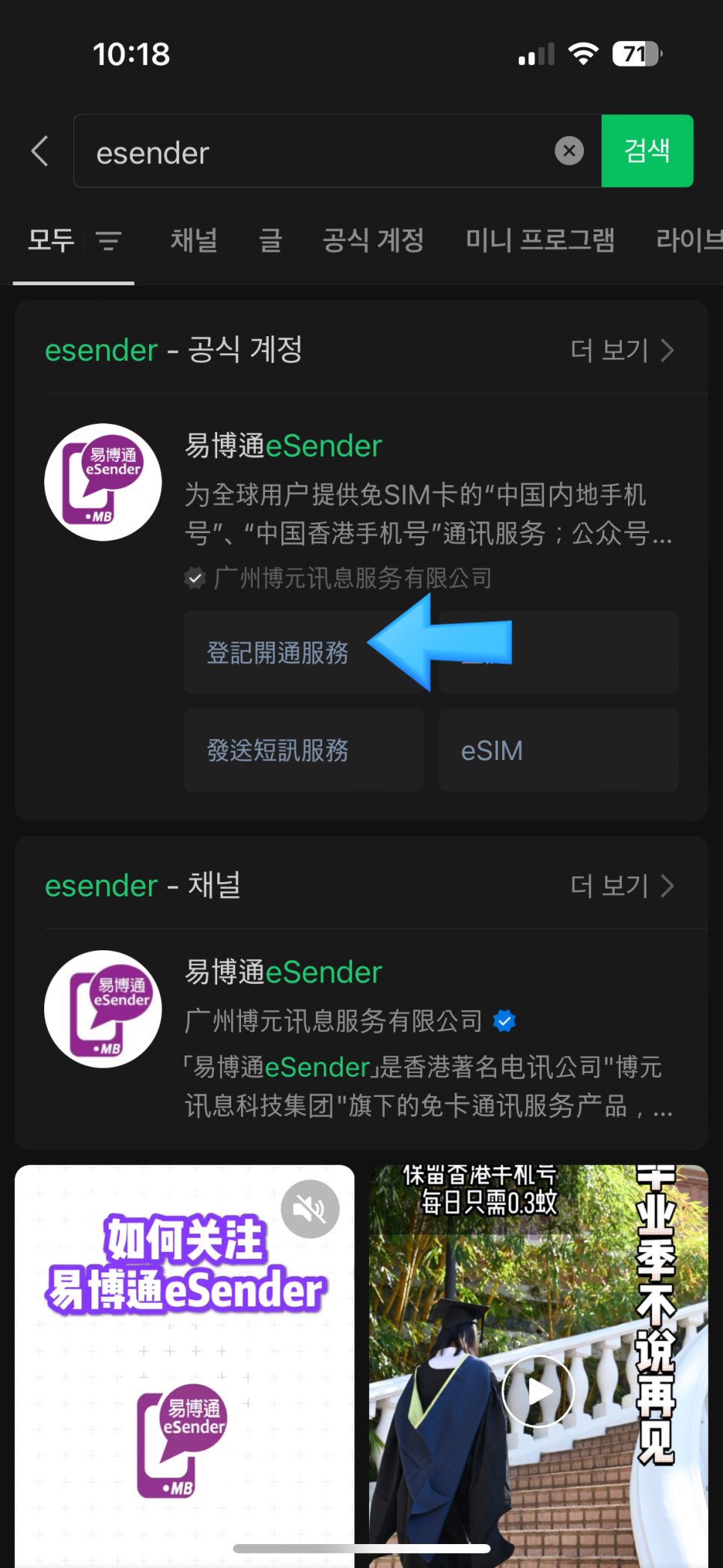Tap the green 검색 search button
The image size is (723, 1568).
click(647, 151)
